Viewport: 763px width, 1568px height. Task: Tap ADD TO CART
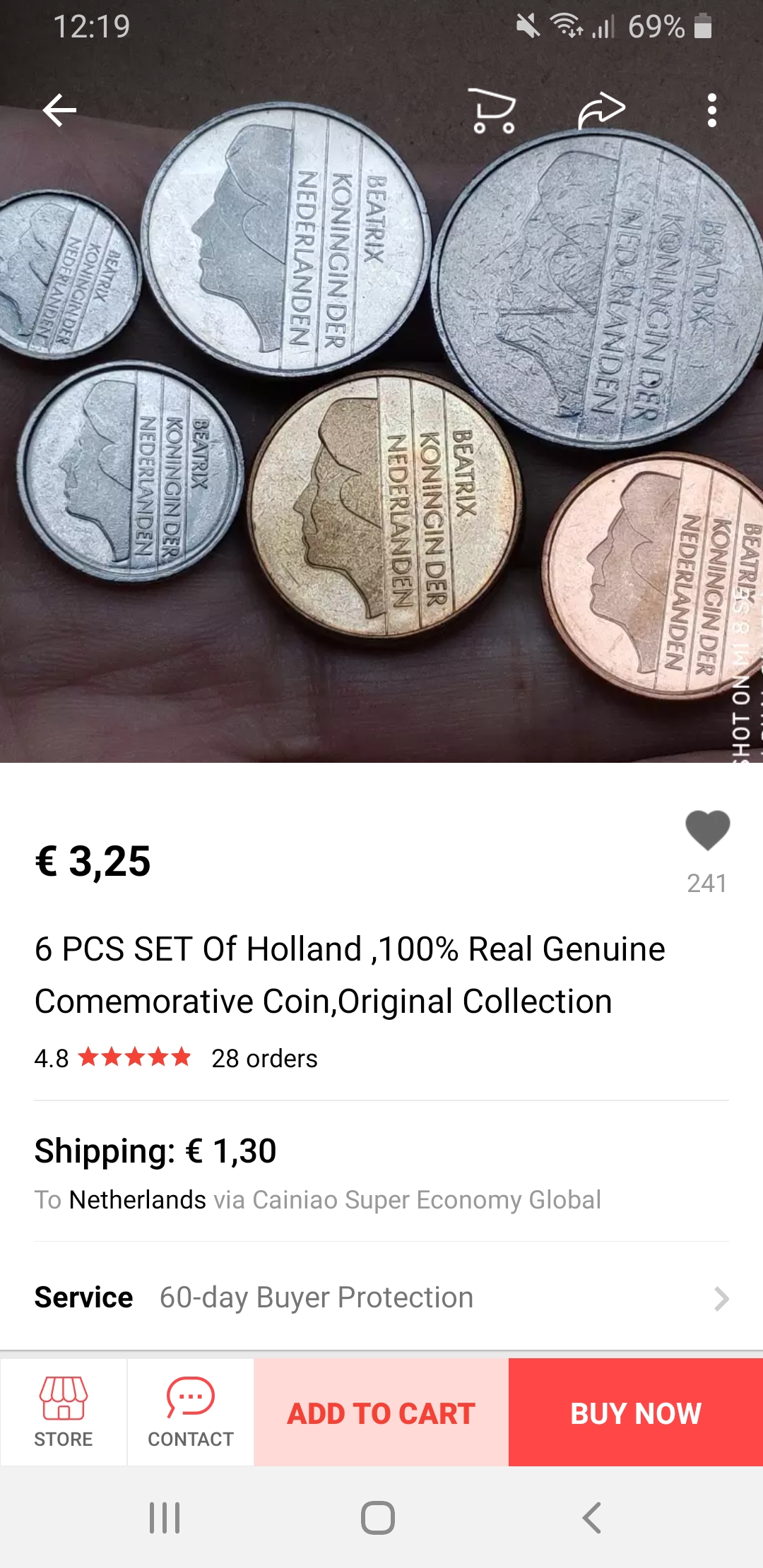(x=381, y=1413)
